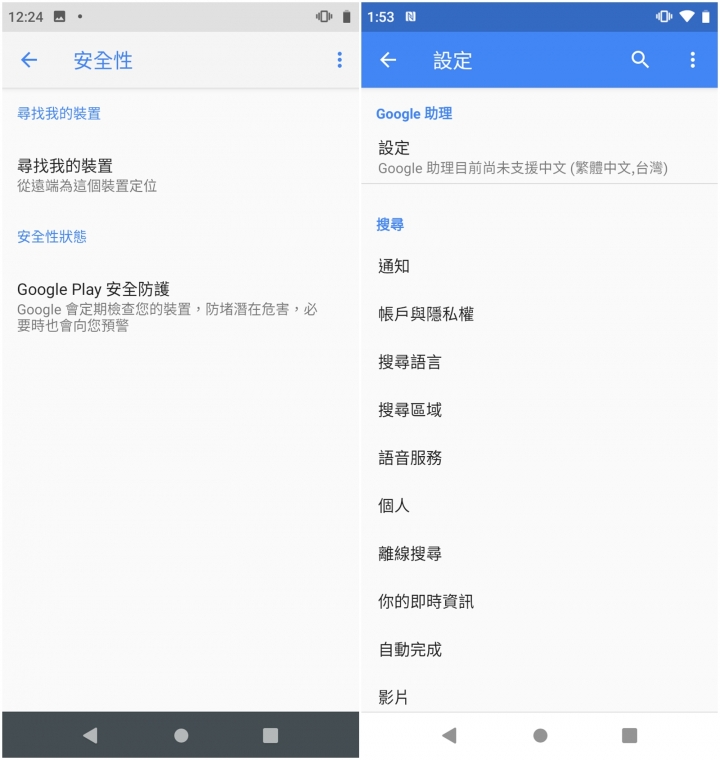
Task: Select 搜尋語言 option
Action: coord(410,362)
